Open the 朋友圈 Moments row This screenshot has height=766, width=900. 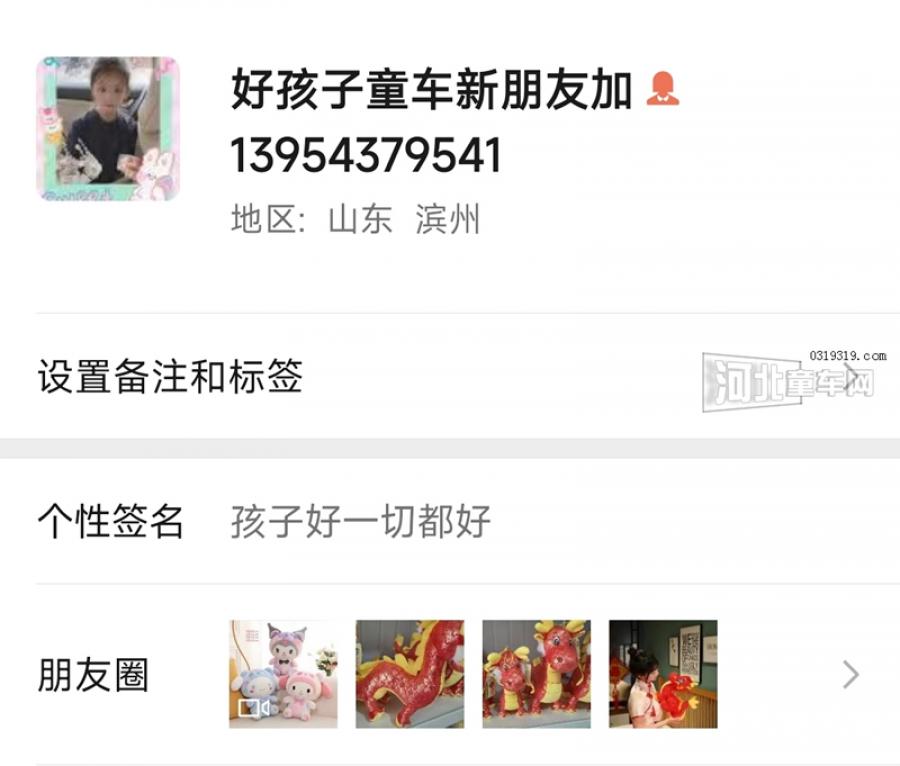[92, 675]
